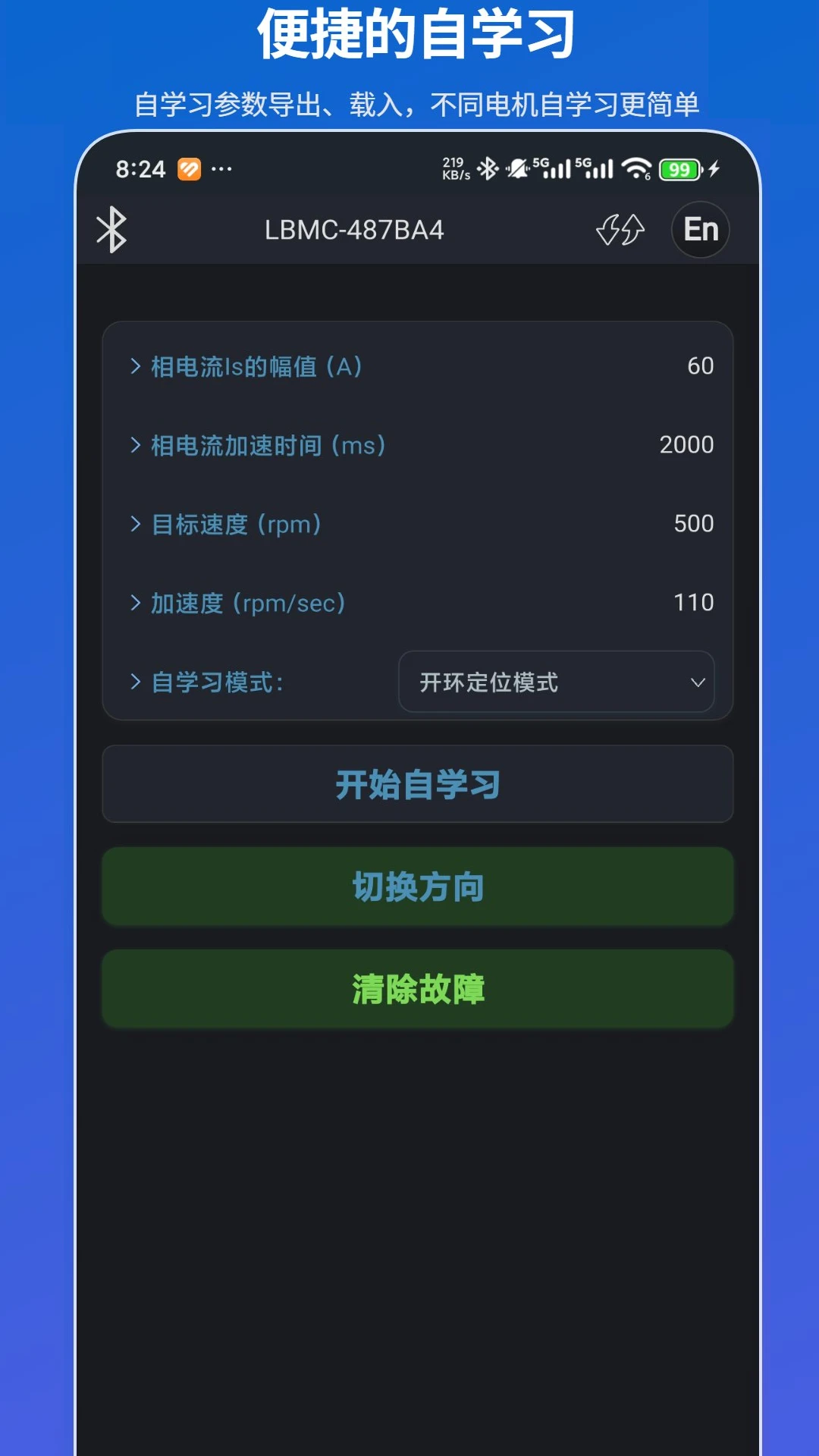Viewport: 819px width, 1456px height.
Task: Tap the orange app icon in the status bar
Action: click(189, 168)
